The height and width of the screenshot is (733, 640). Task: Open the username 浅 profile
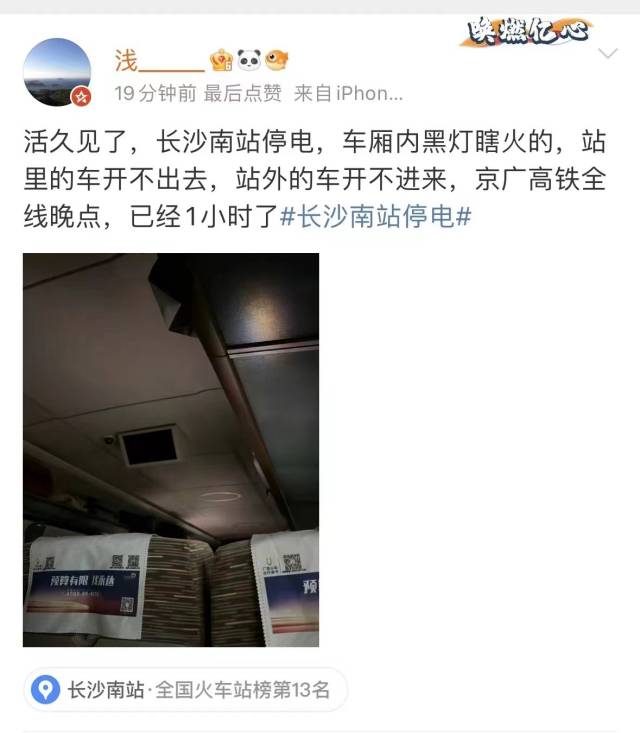pyautogui.click(x=160, y=61)
